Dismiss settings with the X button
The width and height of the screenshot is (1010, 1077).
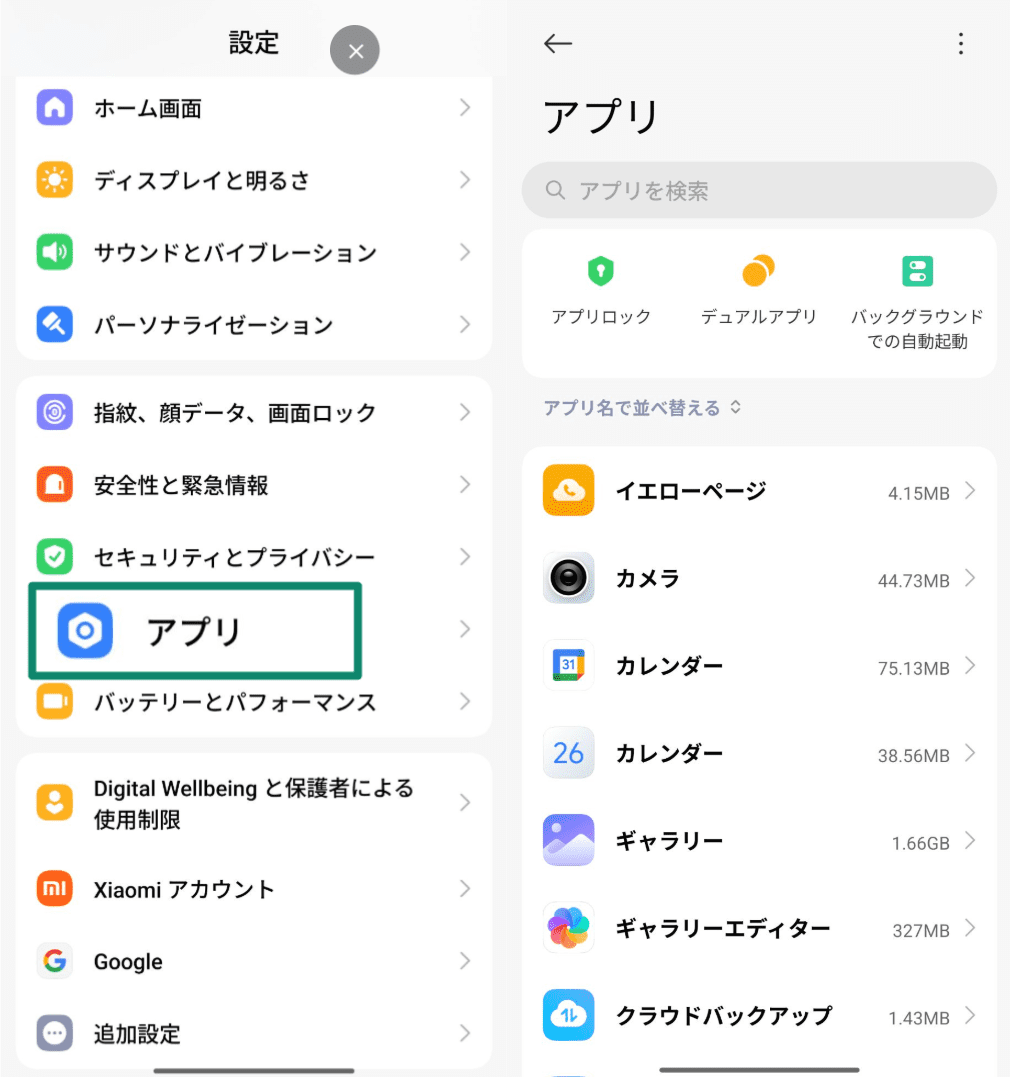pyautogui.click(x=355, y=50)
